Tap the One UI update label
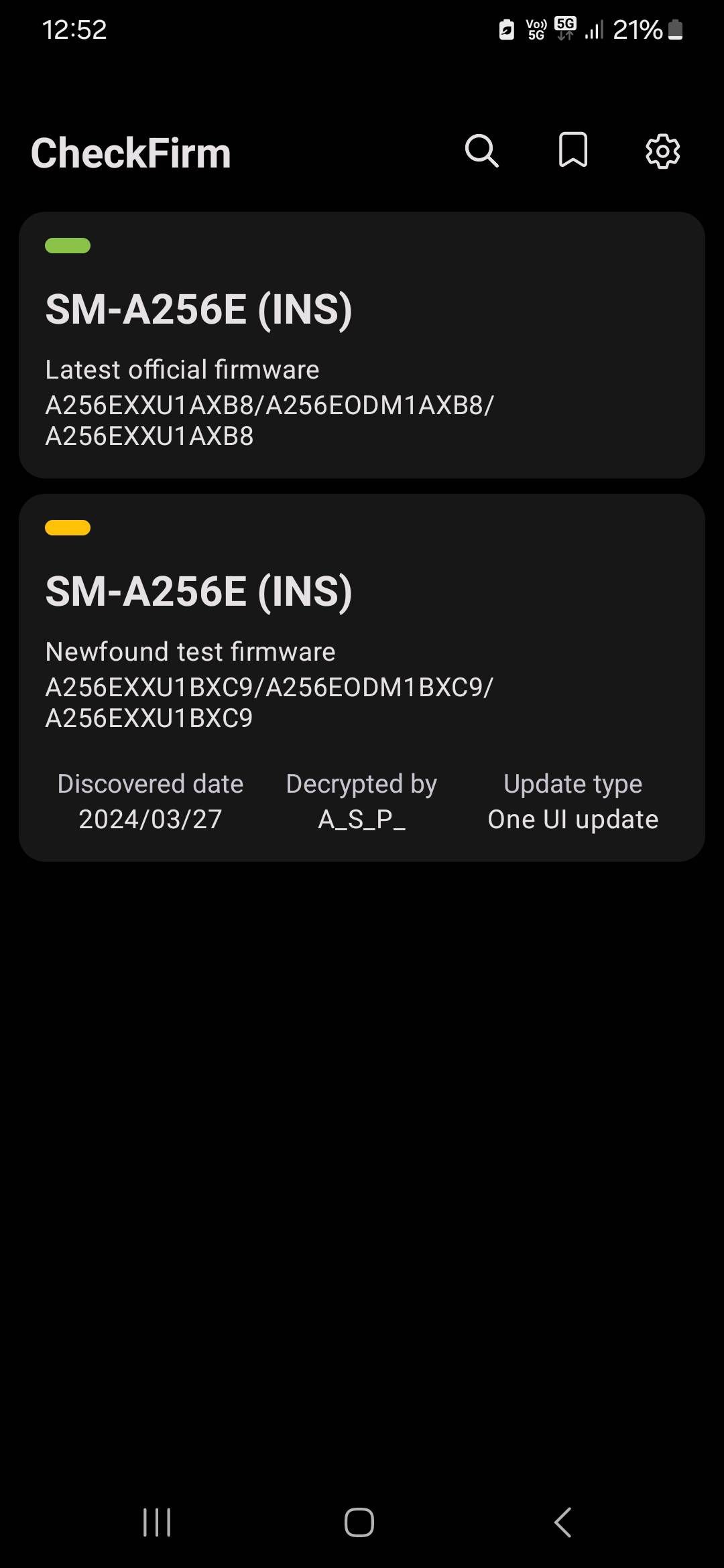 click(x=572, y=818)
